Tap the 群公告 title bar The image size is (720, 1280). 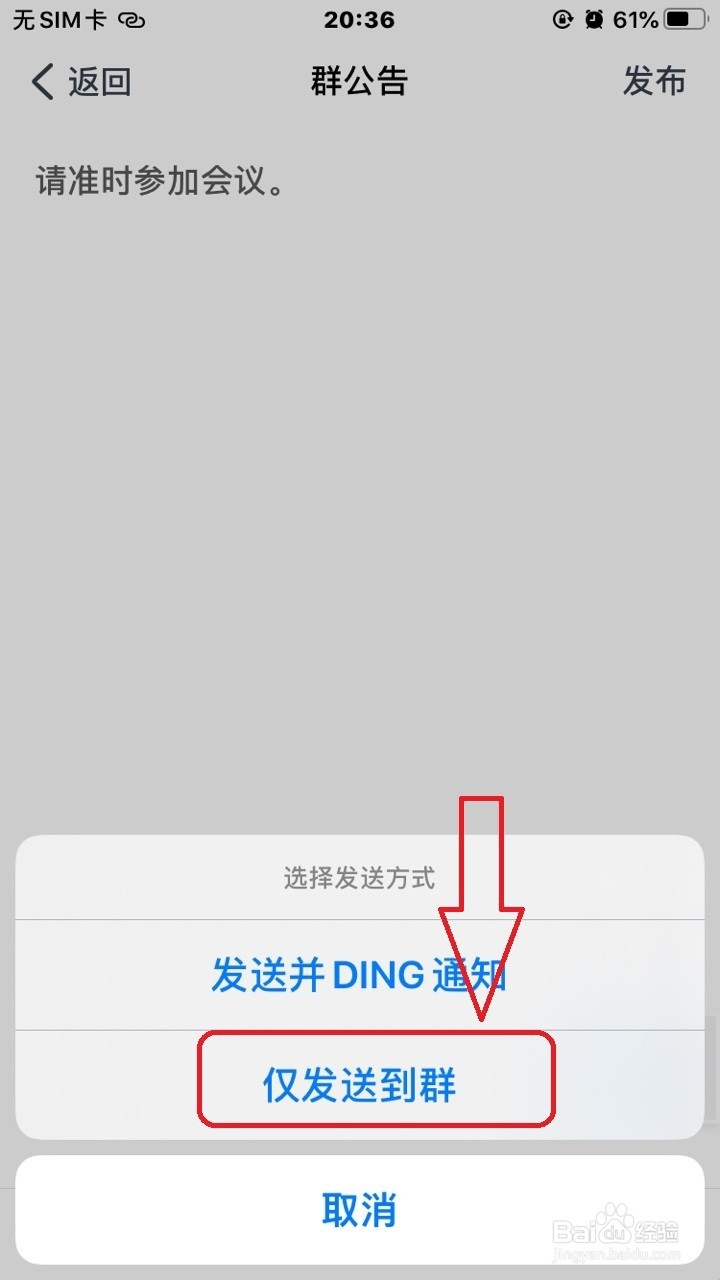click(x=360, y=82)
